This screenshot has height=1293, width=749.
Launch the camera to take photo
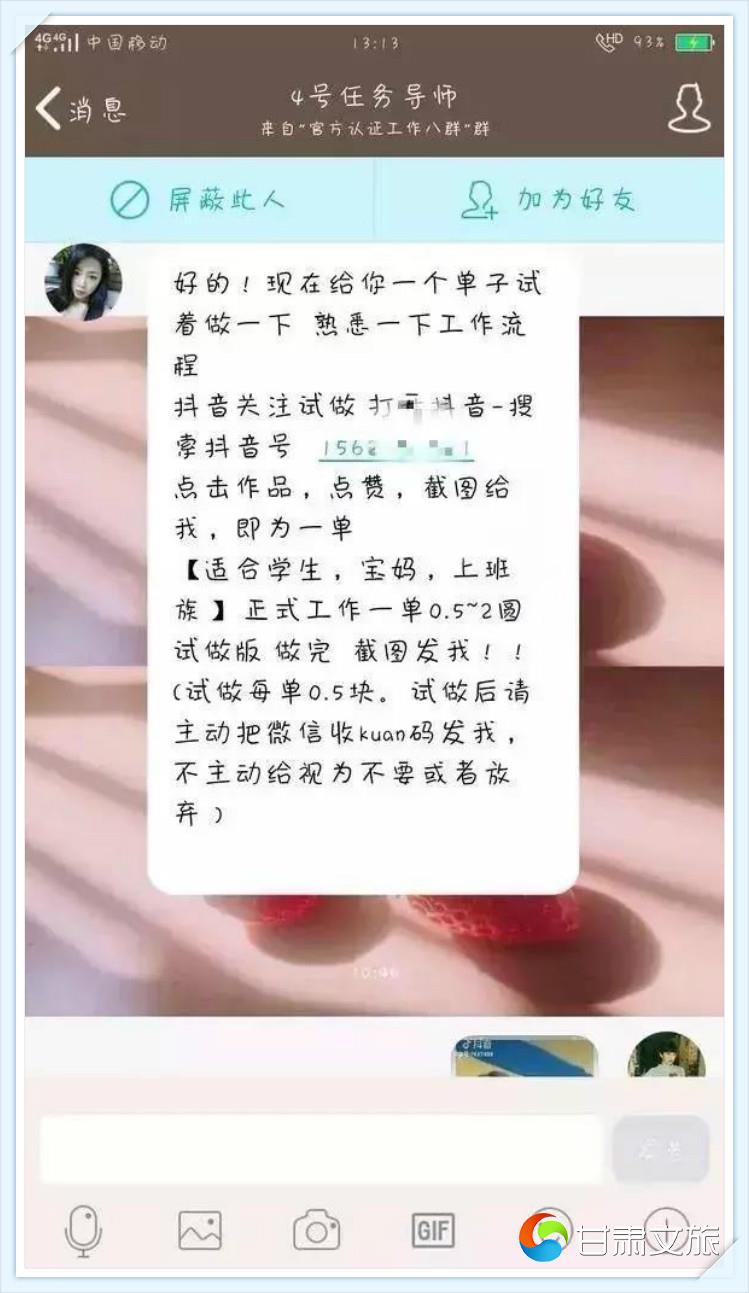coord(316,1230)
